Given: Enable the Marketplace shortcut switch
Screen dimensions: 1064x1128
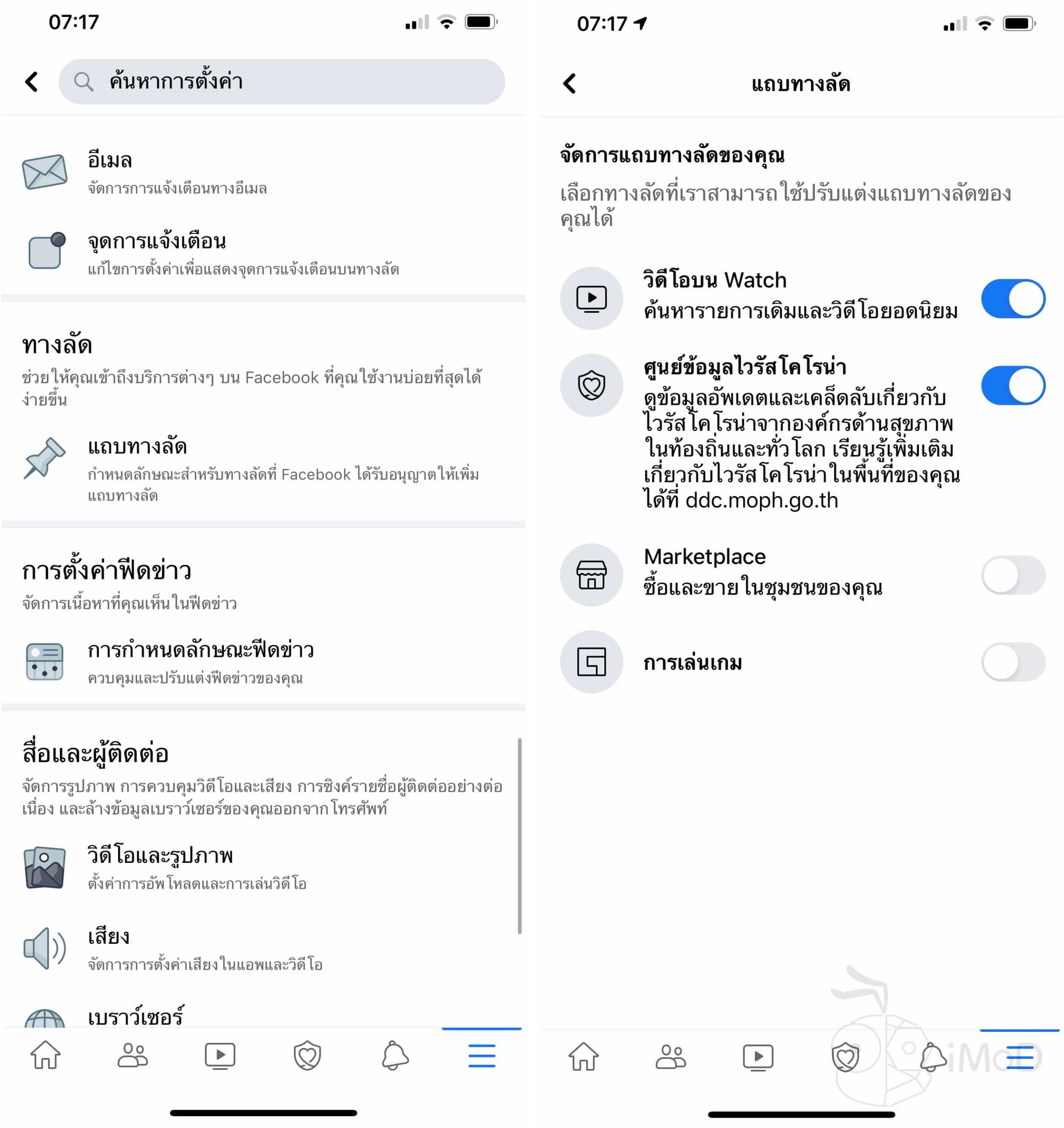Looking at the screenshot, I should 1012,575.
